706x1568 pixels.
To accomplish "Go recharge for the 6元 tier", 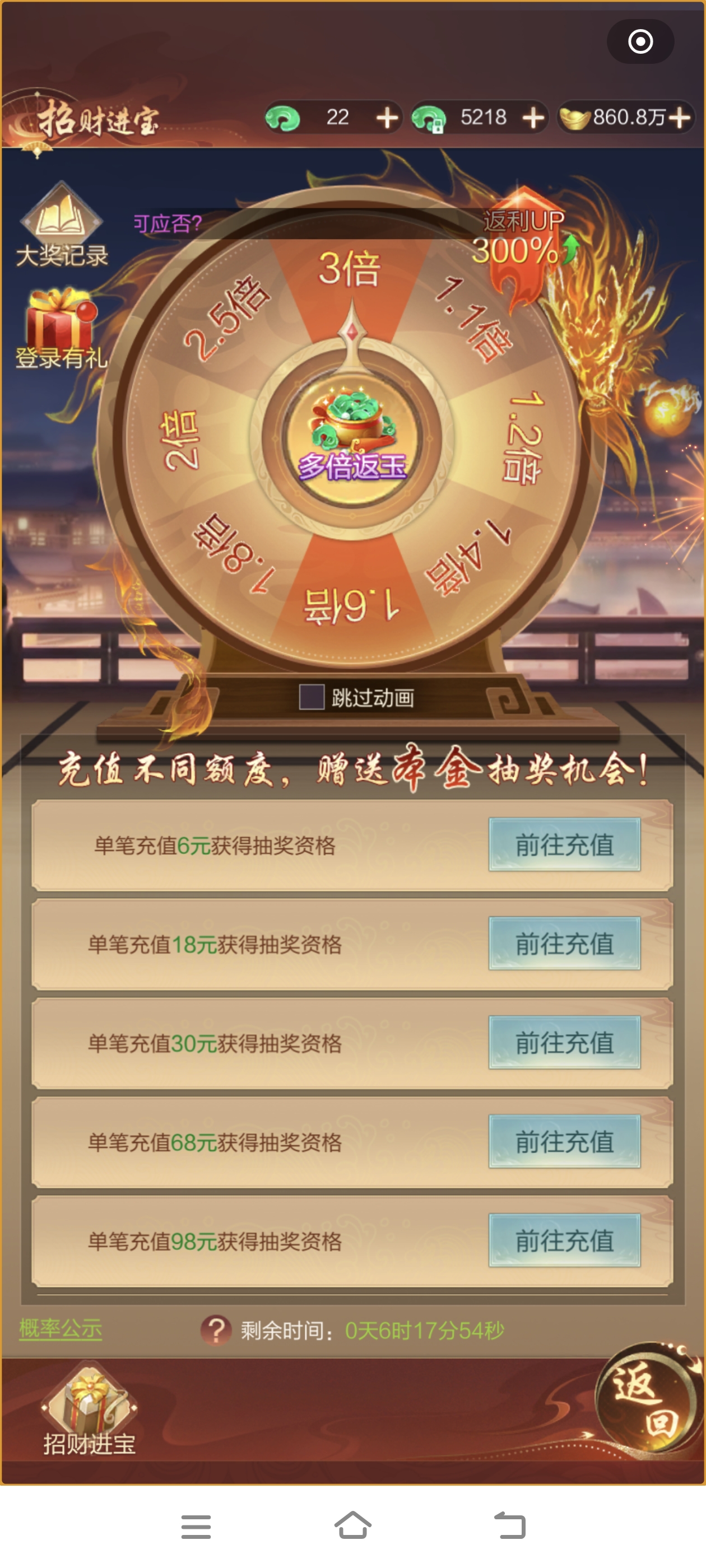I will [564, 845].
